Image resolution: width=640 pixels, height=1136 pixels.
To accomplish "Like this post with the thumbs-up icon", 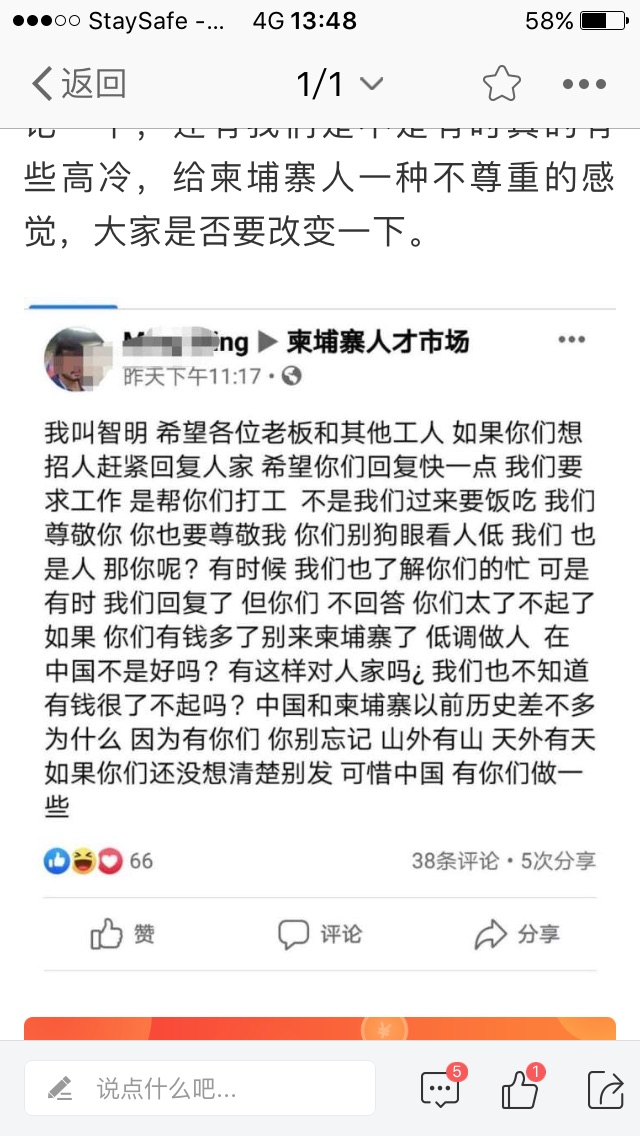I will pos(520,1088).
